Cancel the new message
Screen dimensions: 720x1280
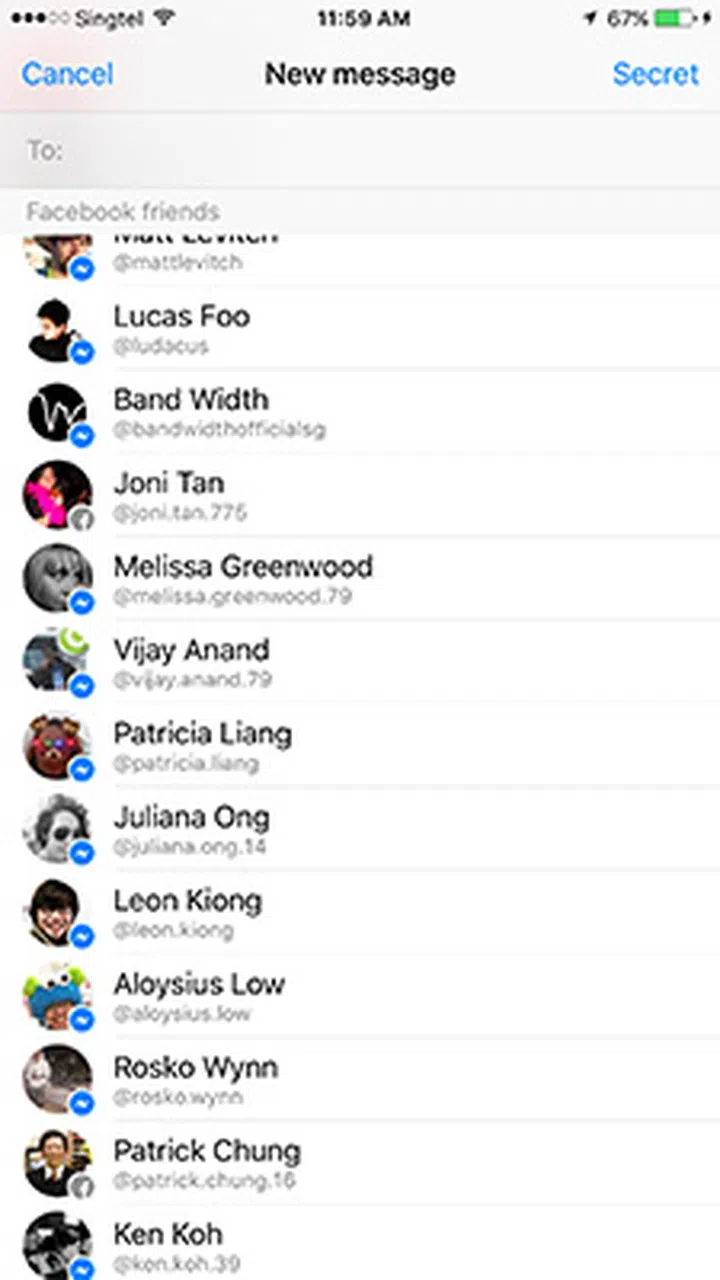(x=67, y=74)
